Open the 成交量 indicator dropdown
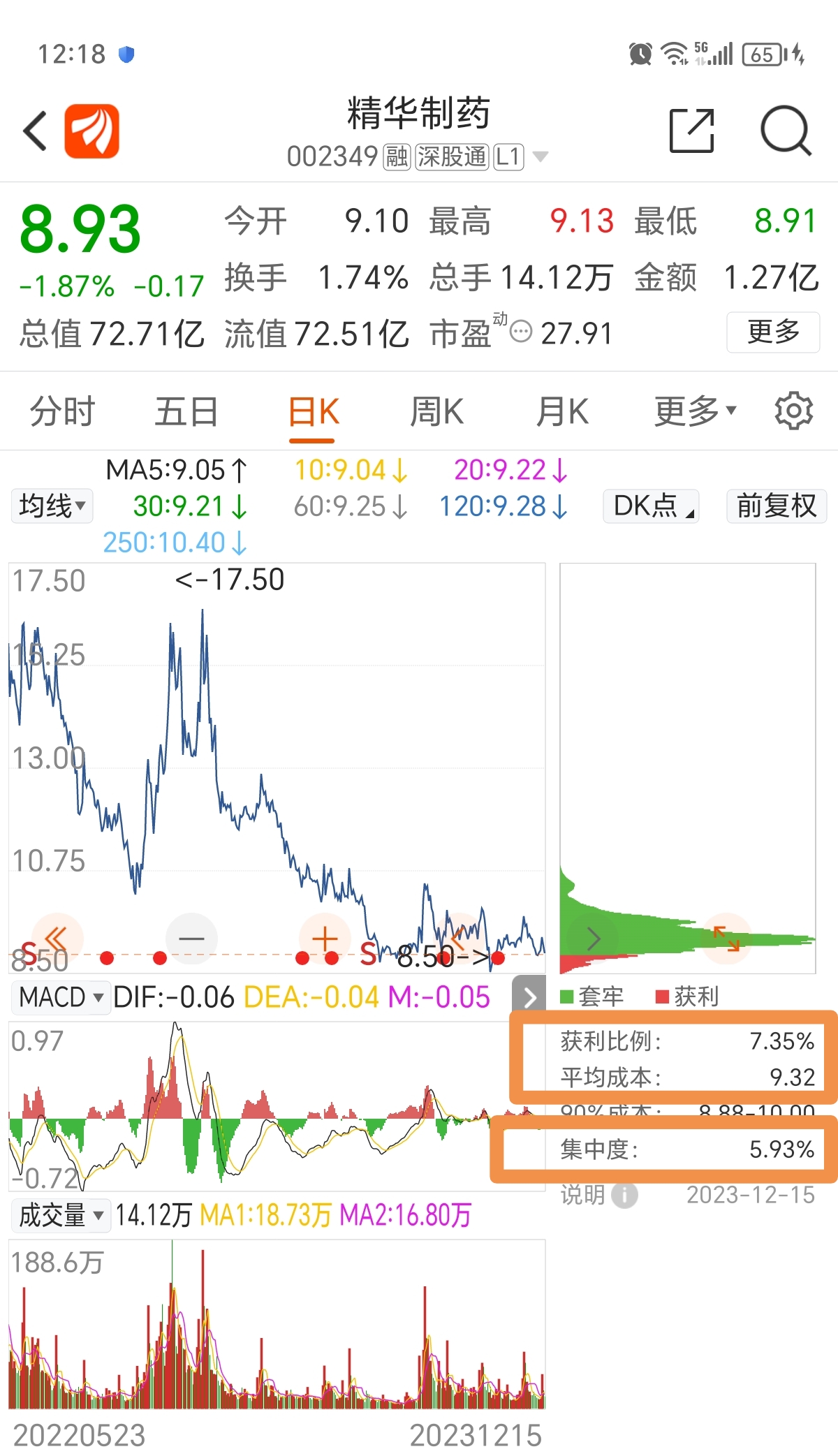This screenshot has height=1456, width=838. (x=61, y=1215)
